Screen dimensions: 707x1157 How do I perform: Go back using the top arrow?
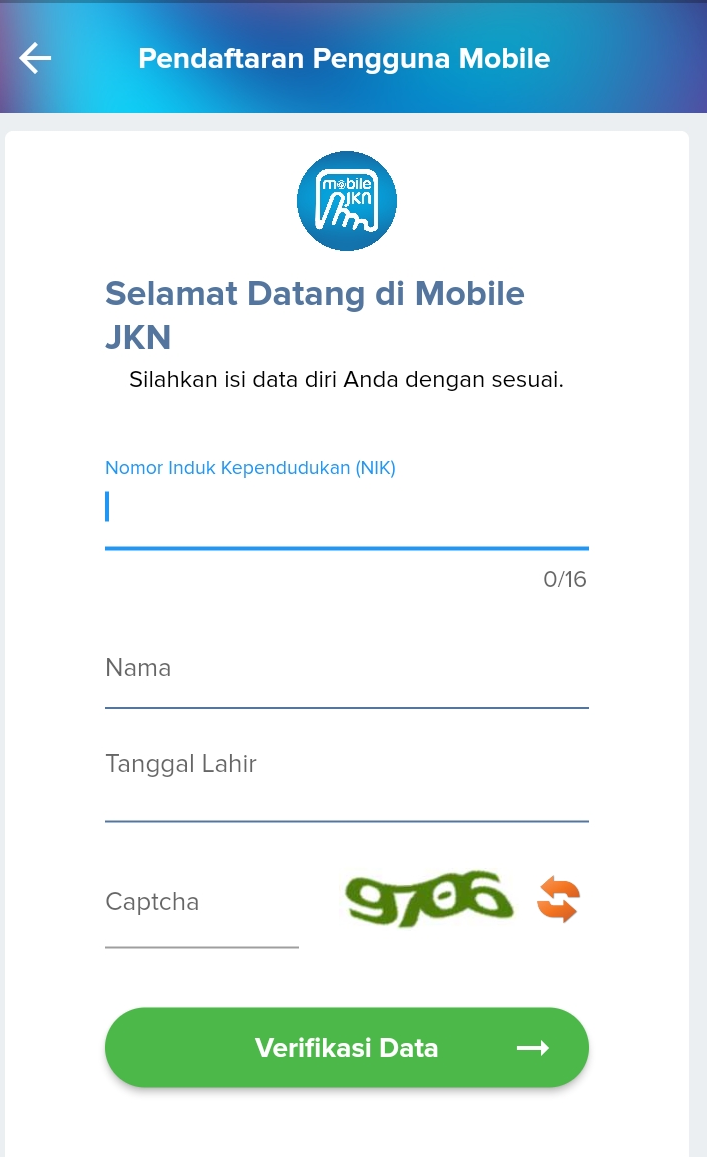[35, 58]
